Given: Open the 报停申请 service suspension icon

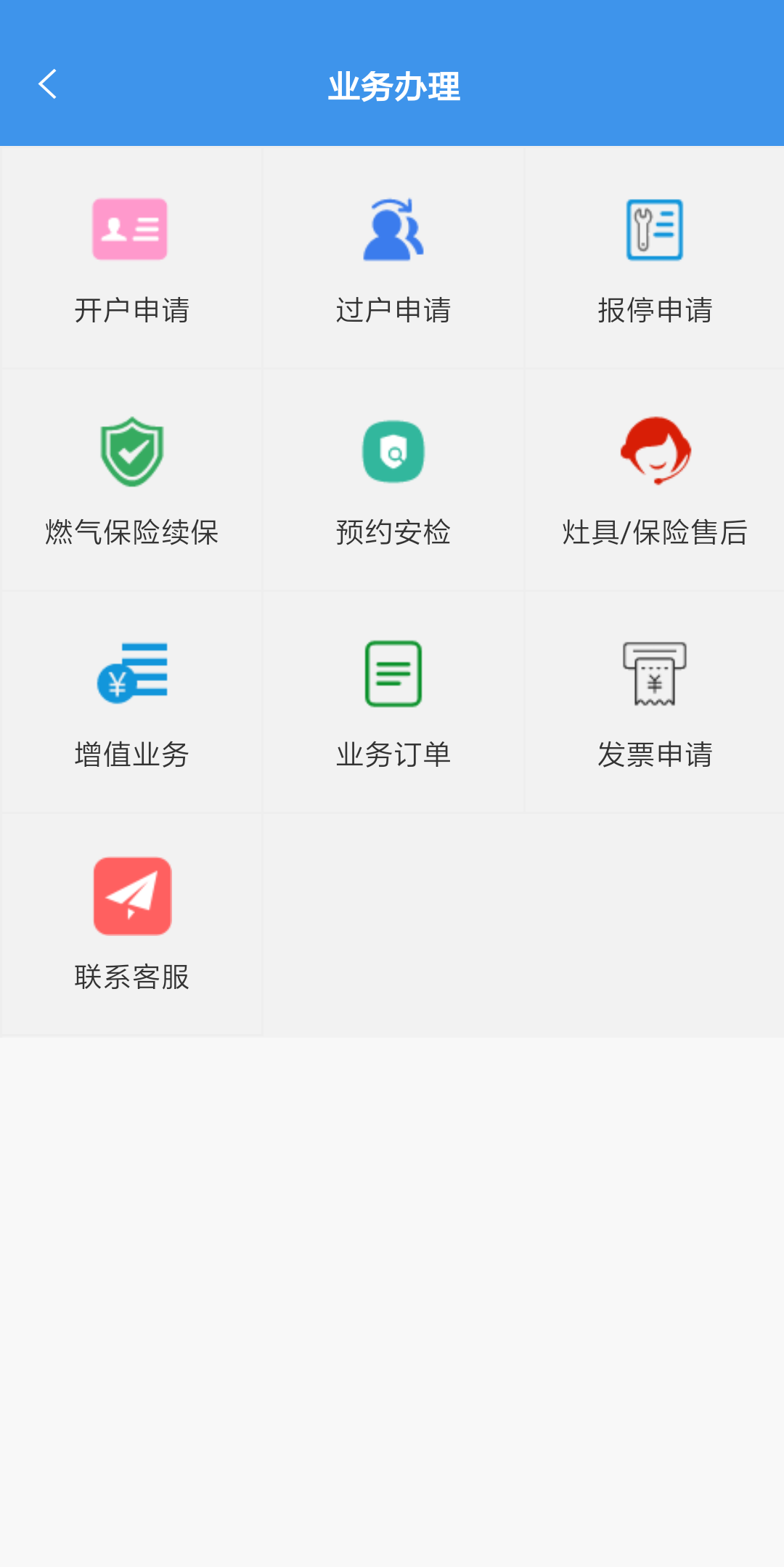Looking at the screenshot, I should pos(653,230).
